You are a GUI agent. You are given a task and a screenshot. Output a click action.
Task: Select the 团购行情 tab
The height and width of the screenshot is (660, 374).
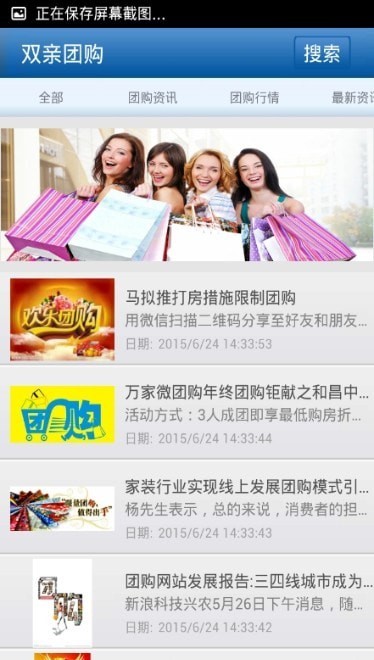(x=254, y=98)
